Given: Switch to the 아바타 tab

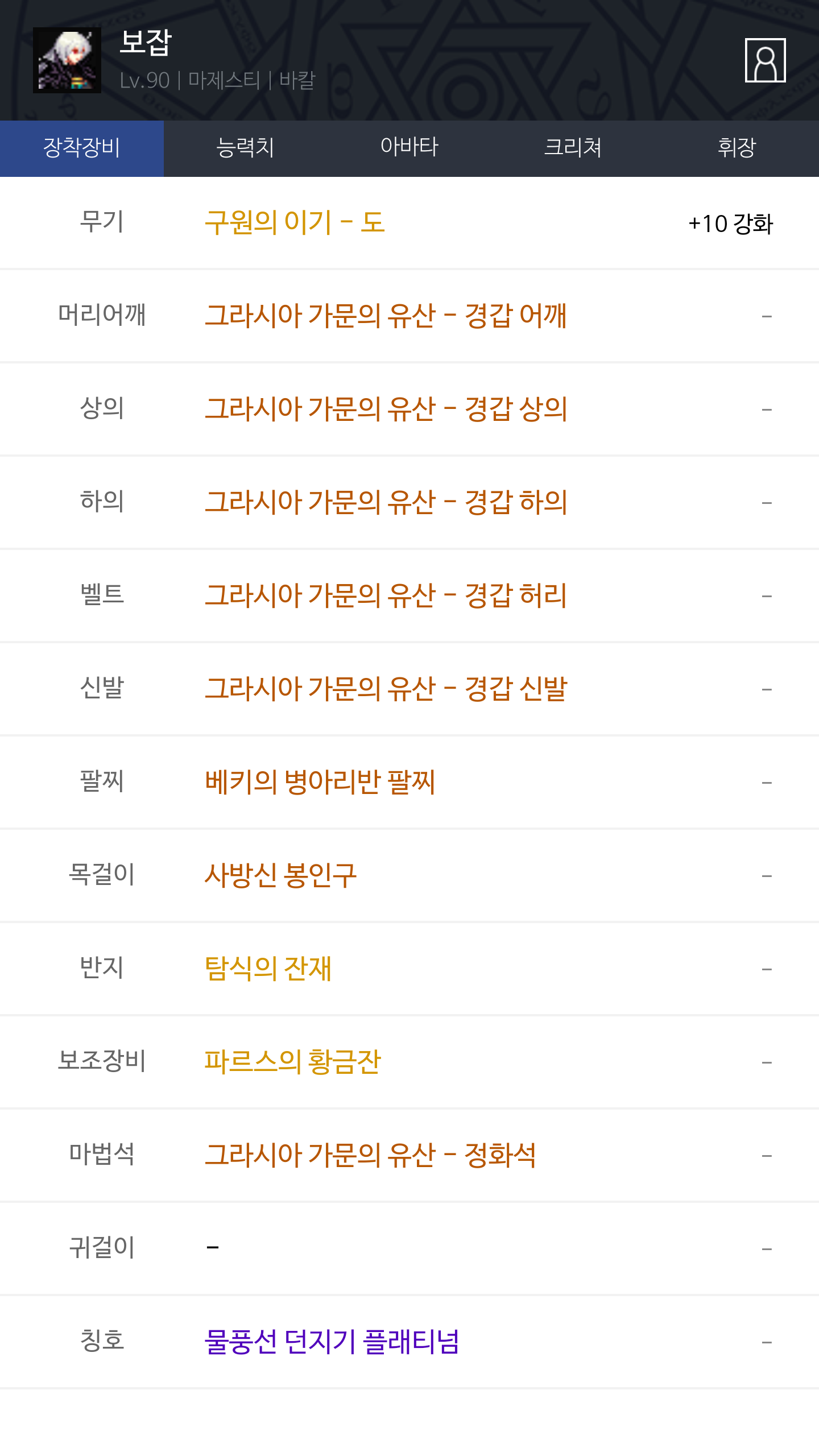Looking at the screenshot, I should [409, 148].
